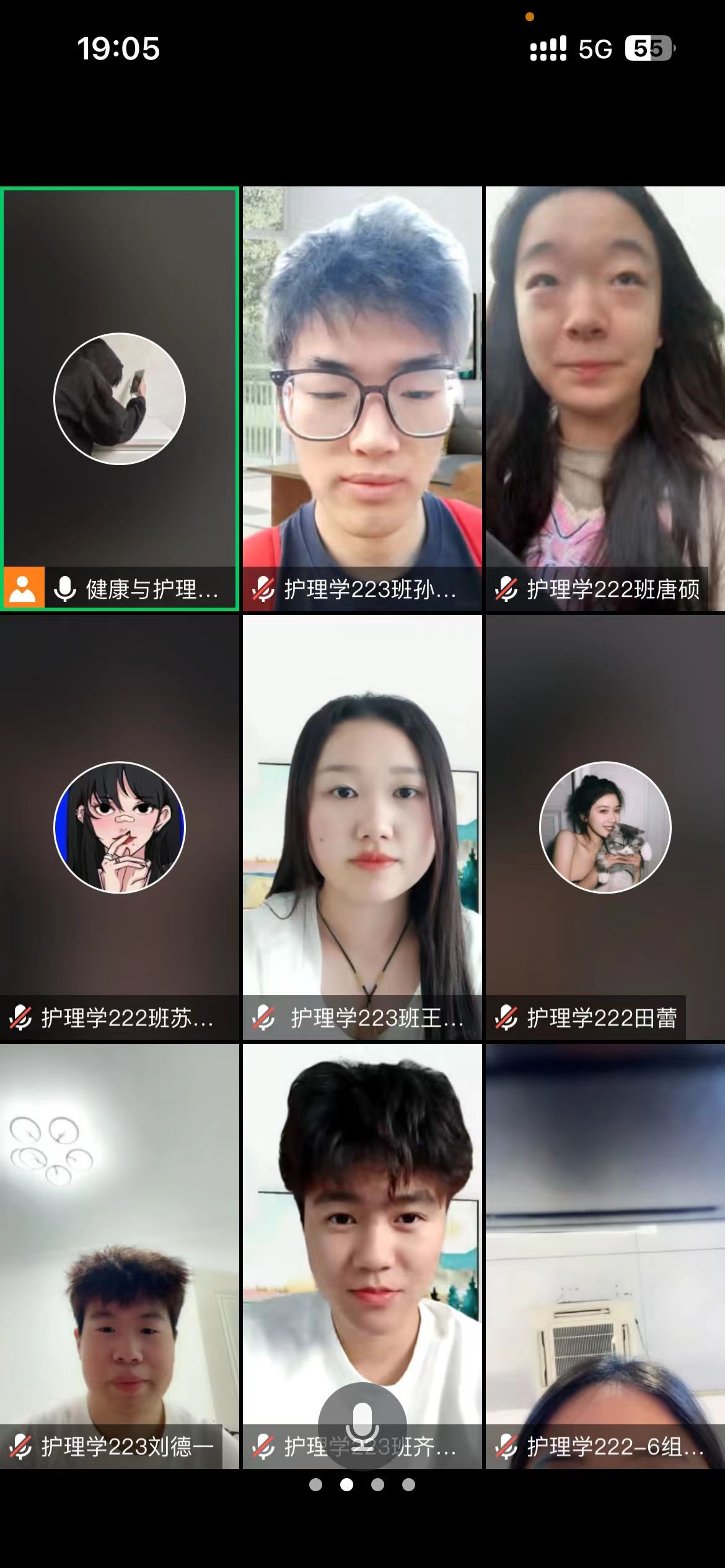Tap the page indicator dots
The height and width of the screenshot is (1568, 725).
pos(362,1485)
